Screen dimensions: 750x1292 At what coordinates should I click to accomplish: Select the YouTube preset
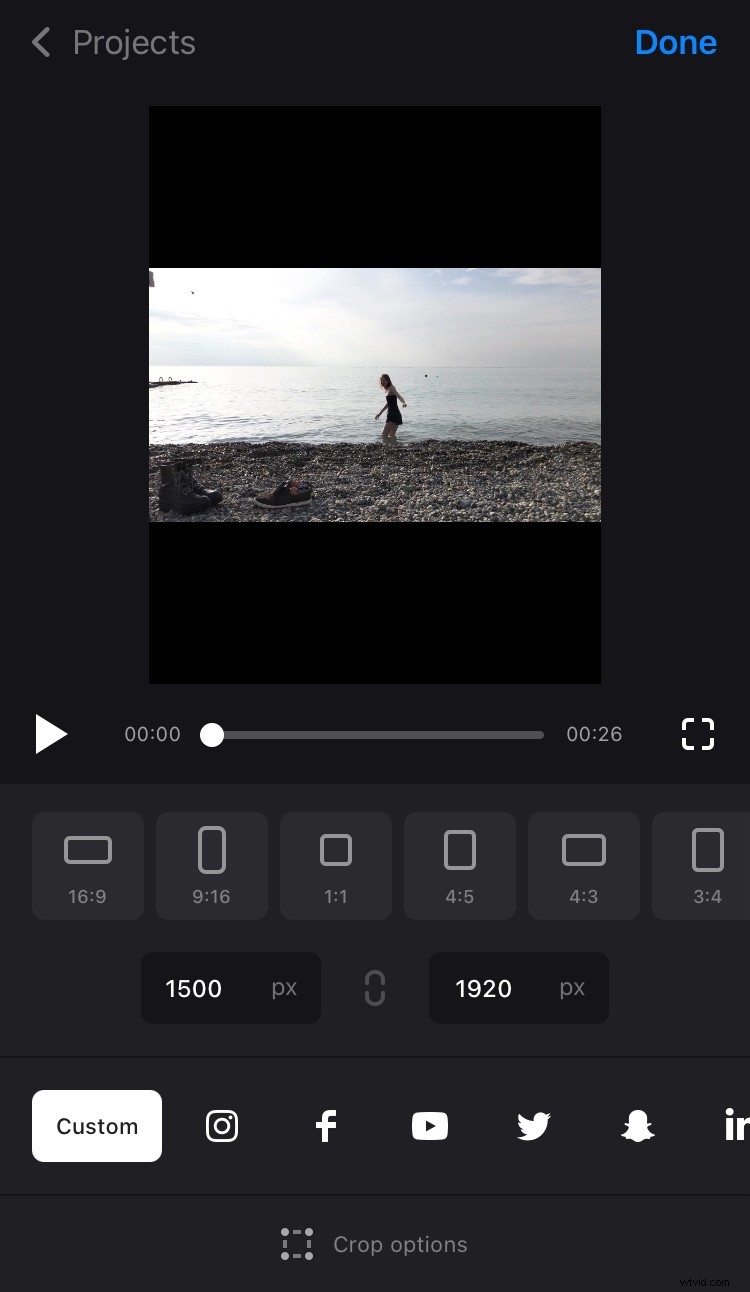tap(430, 1126)
